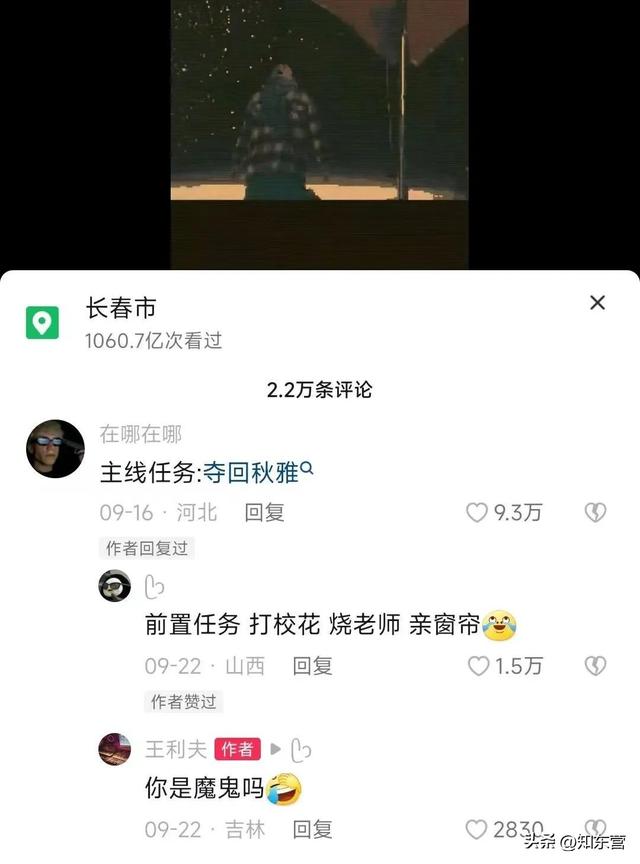Dislike the 主线任务 comment
Viewport: 640px width, 864px height.
pyautogui.click(x=595, y=512)
